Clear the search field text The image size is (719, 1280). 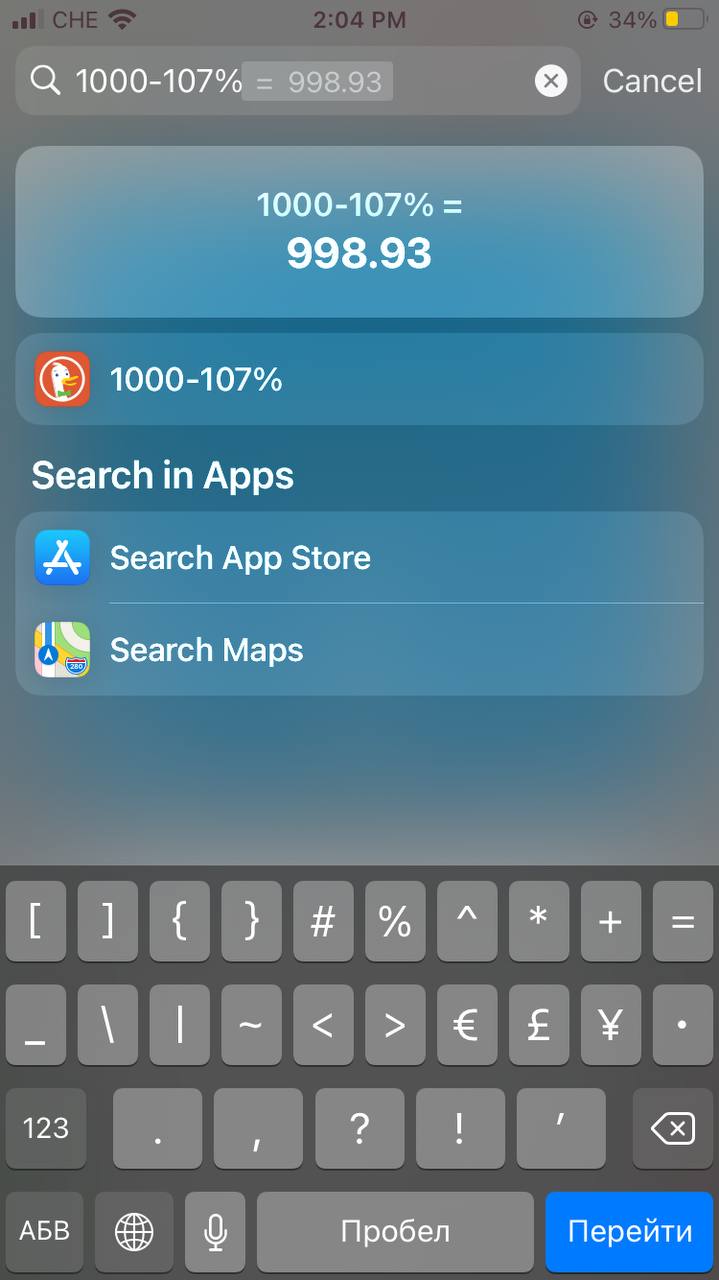point(551,81)
